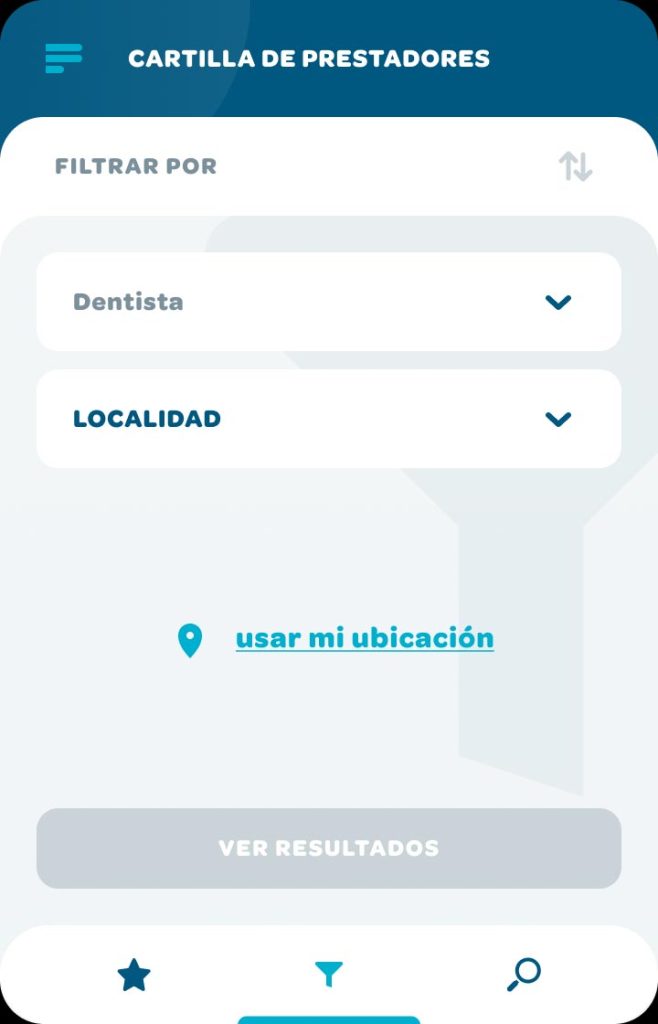The width and height of the screenshot is (658, 1024).
Task: Tap Ver Resultados button
Action: pos(328,848)
